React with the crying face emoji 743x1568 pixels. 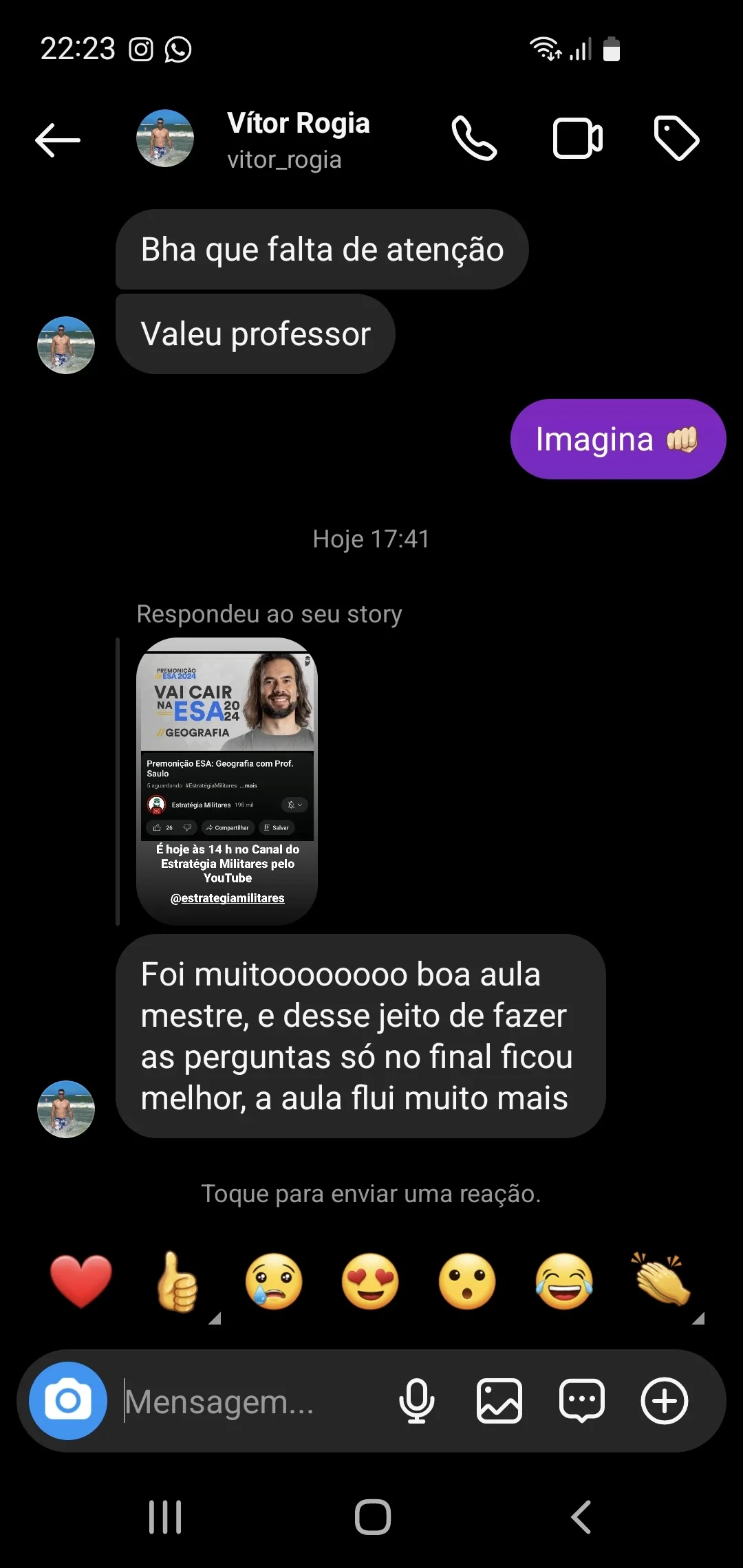[x=274, y=1281]
